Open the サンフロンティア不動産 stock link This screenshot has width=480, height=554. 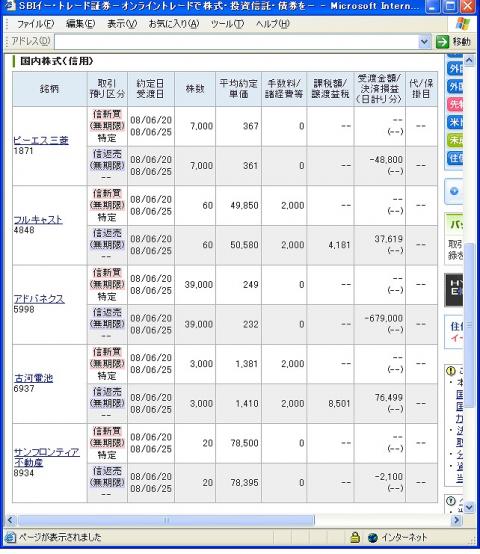46,457
